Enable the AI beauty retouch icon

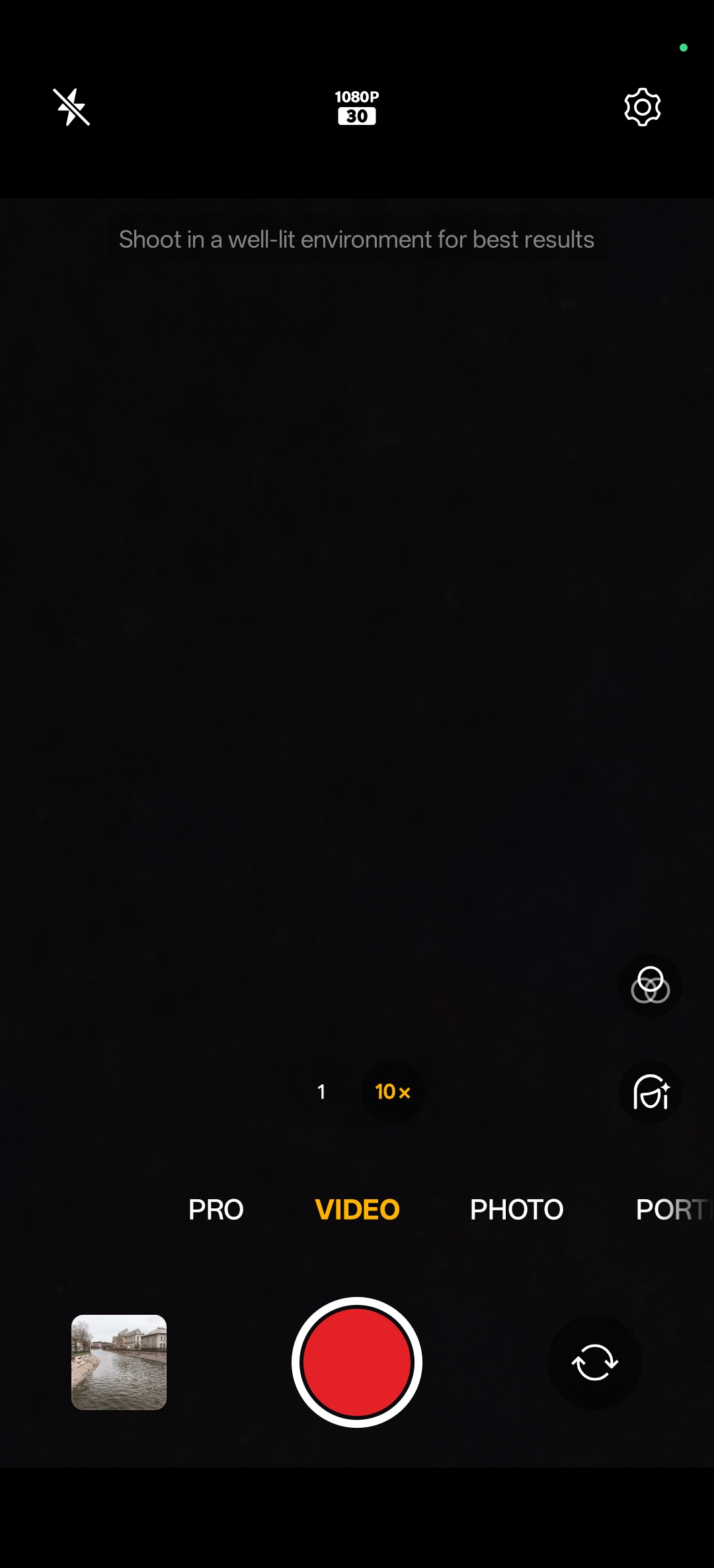point(650,1091)
